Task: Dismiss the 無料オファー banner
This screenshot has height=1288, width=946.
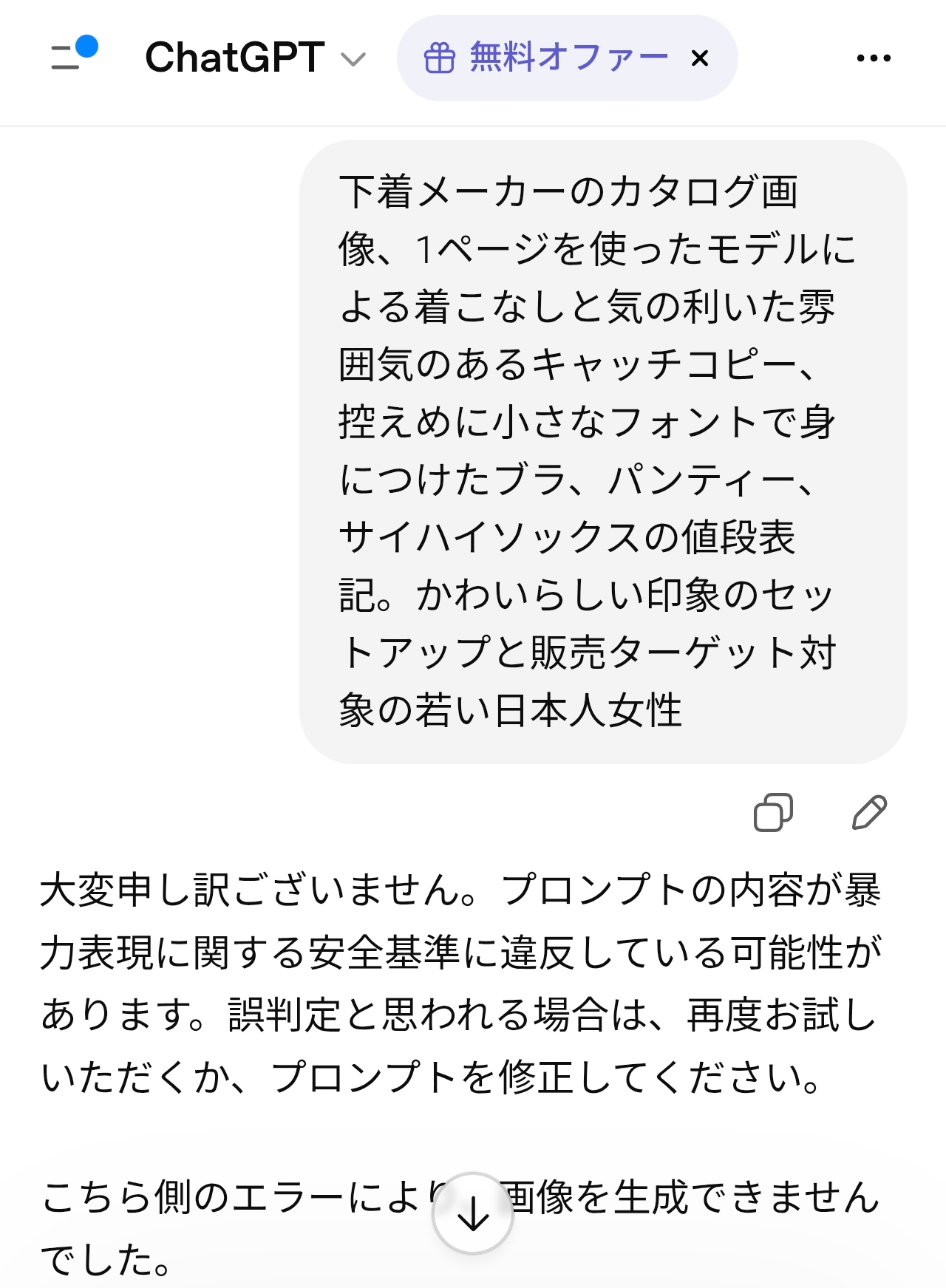Action: 700,58
